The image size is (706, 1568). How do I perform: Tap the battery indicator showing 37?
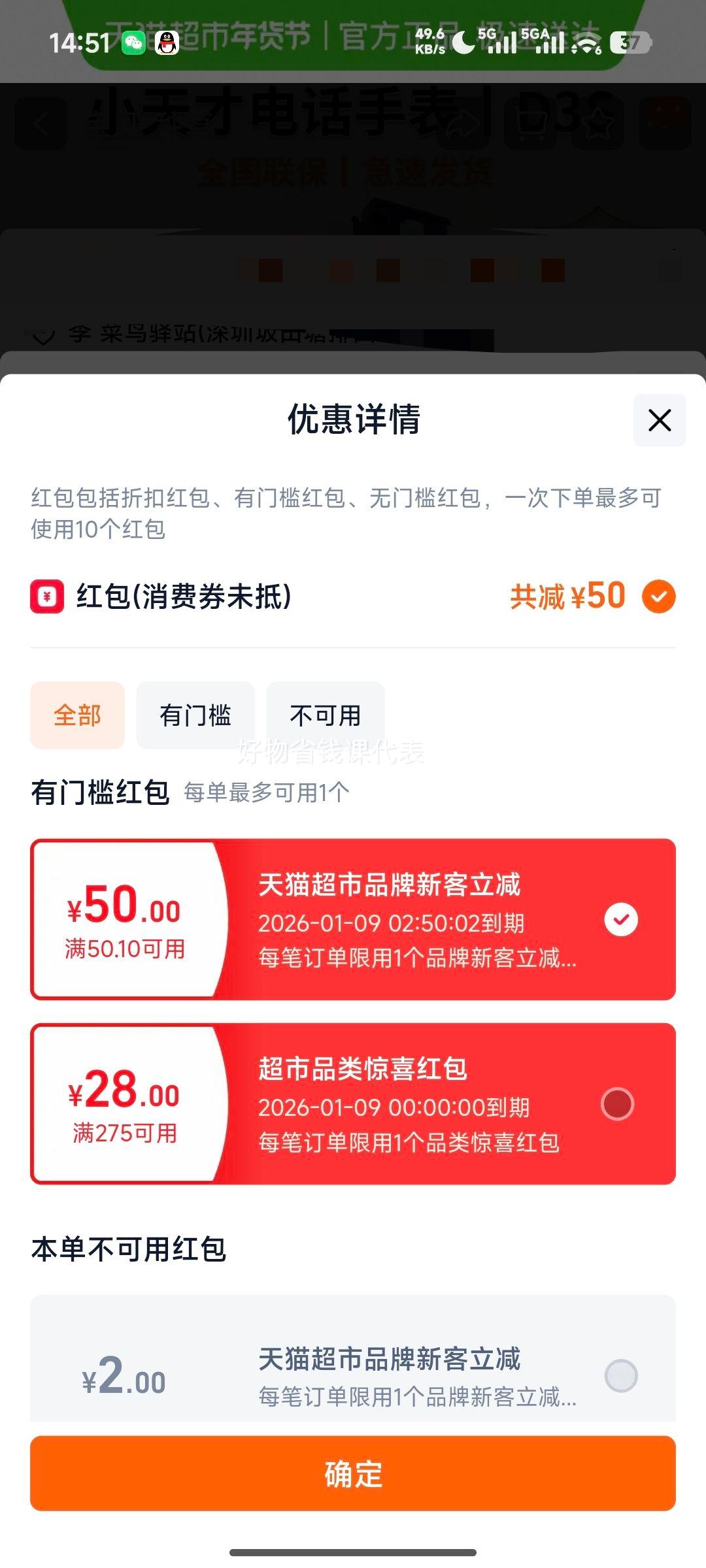click(x=629, y=43)
